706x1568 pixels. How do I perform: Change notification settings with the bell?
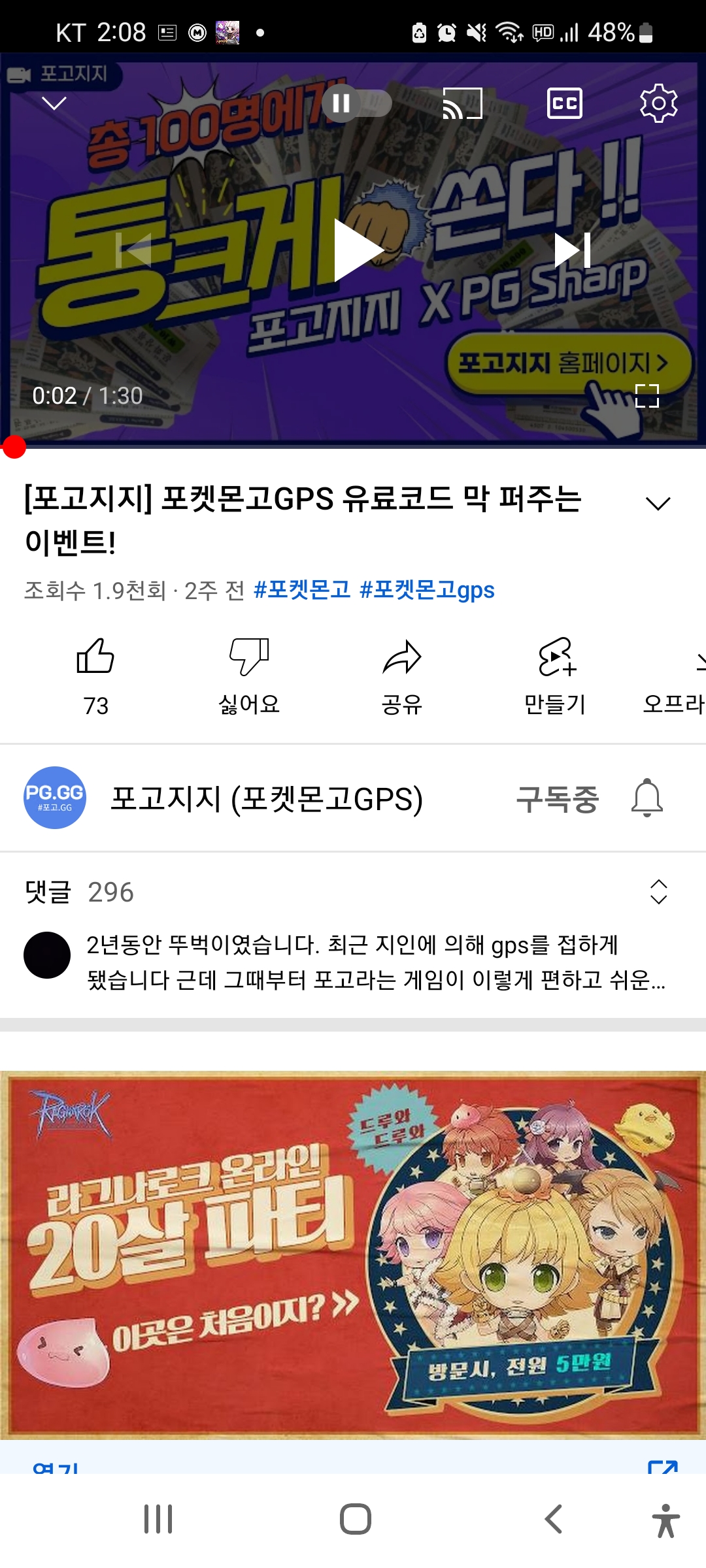pyautogui.click(x=647, y=798)
